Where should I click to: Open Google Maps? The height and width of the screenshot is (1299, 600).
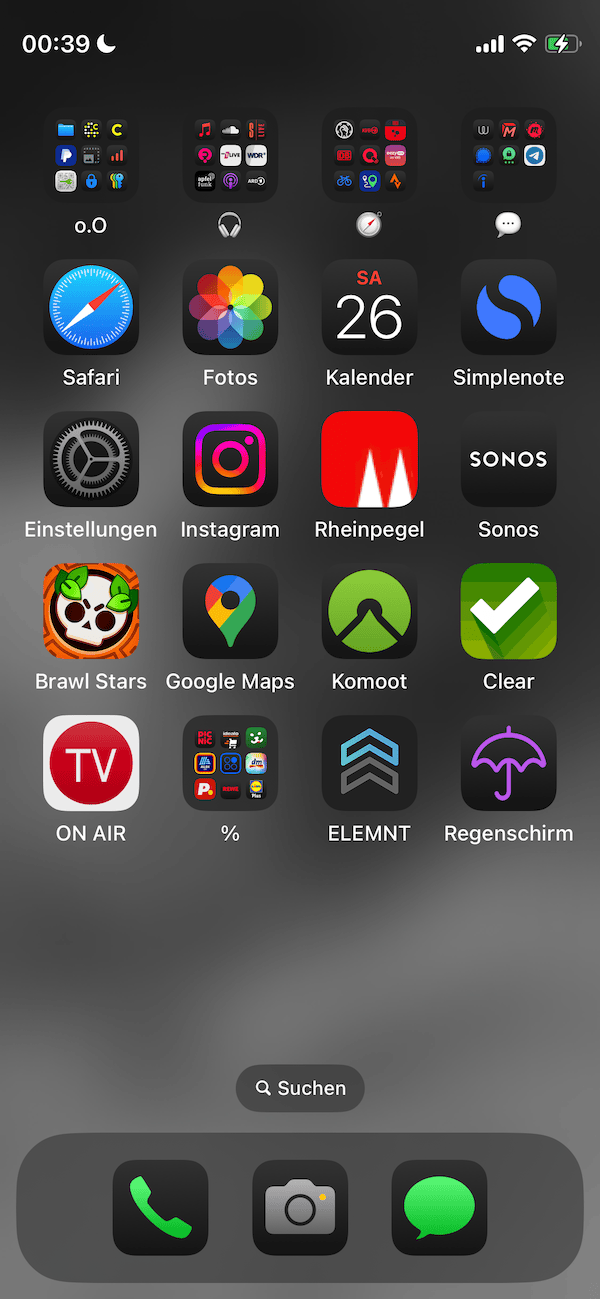(x=230, y=611)
